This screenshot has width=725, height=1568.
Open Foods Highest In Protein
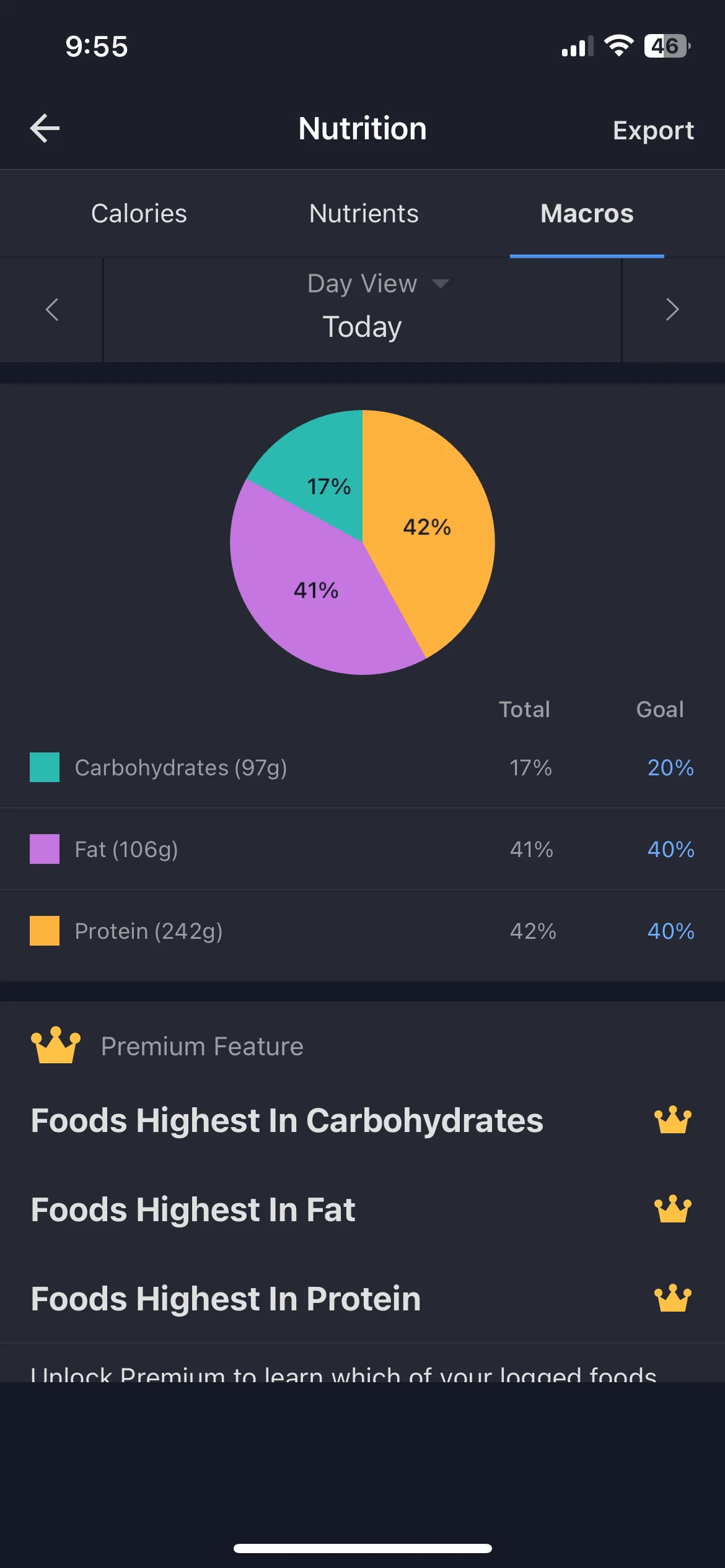click(x=362, y=1299)
